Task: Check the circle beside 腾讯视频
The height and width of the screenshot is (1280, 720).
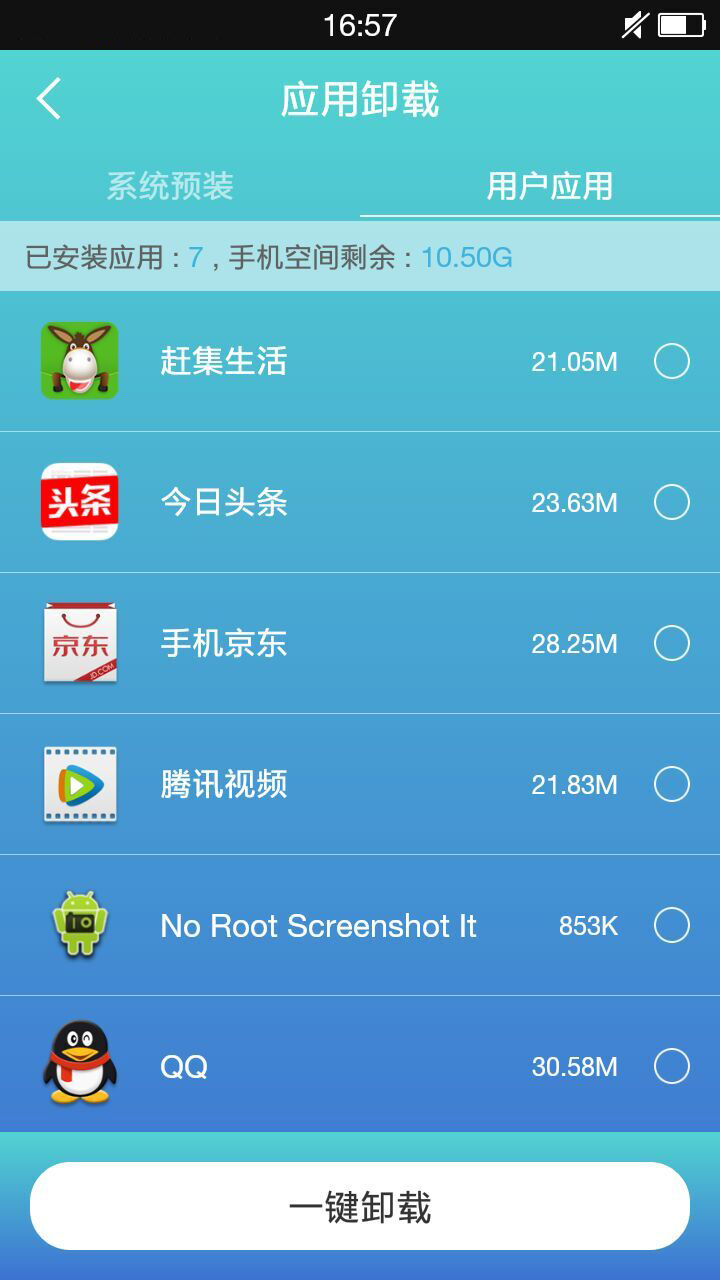Action: (x=672, y=784)
